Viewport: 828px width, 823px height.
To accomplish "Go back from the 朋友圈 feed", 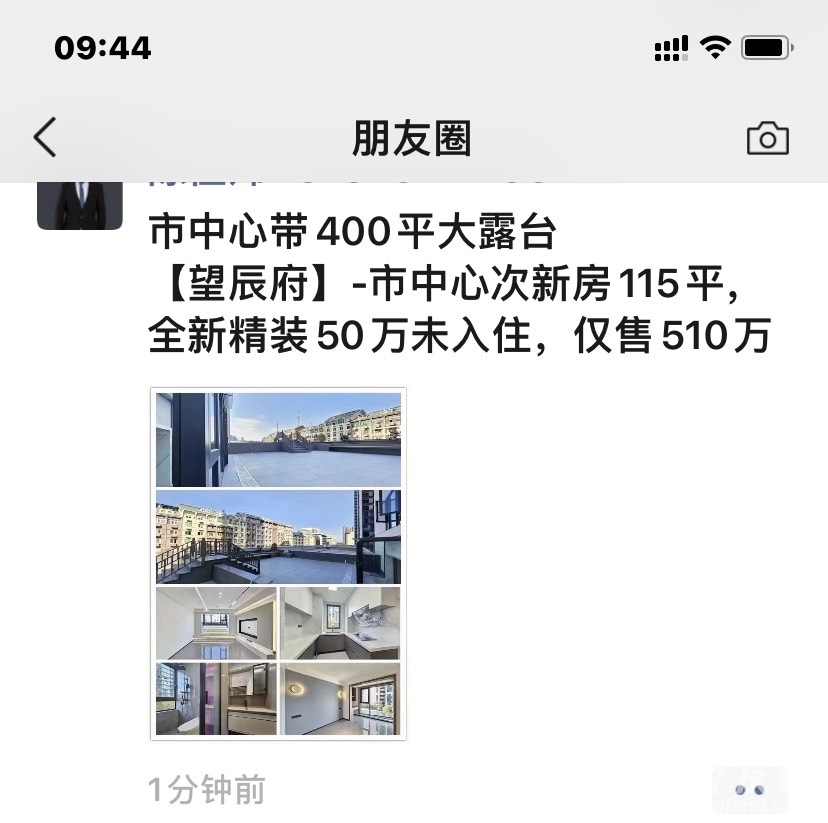I will 45,138.
